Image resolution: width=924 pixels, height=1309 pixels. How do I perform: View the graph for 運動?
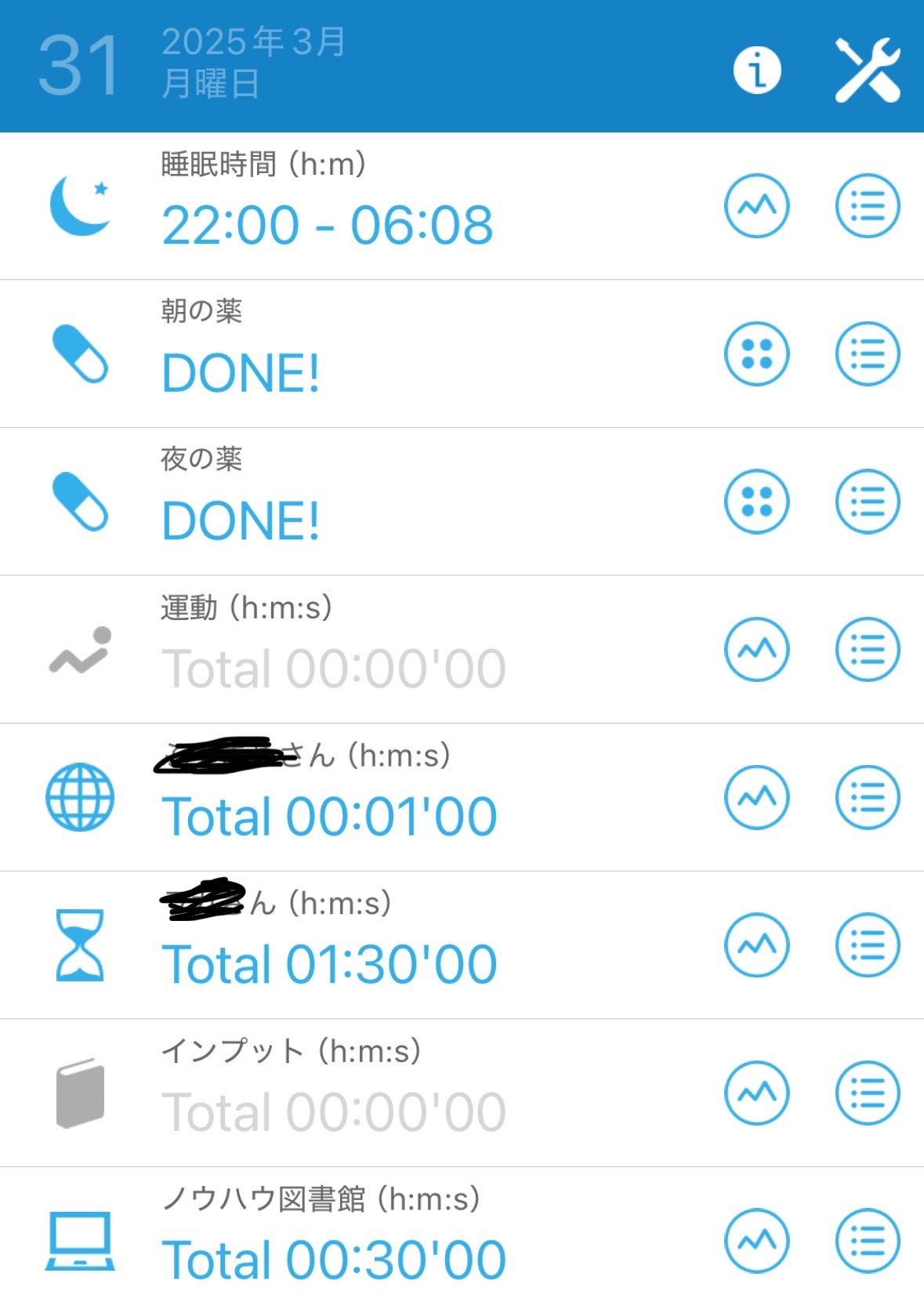[756, 649]
